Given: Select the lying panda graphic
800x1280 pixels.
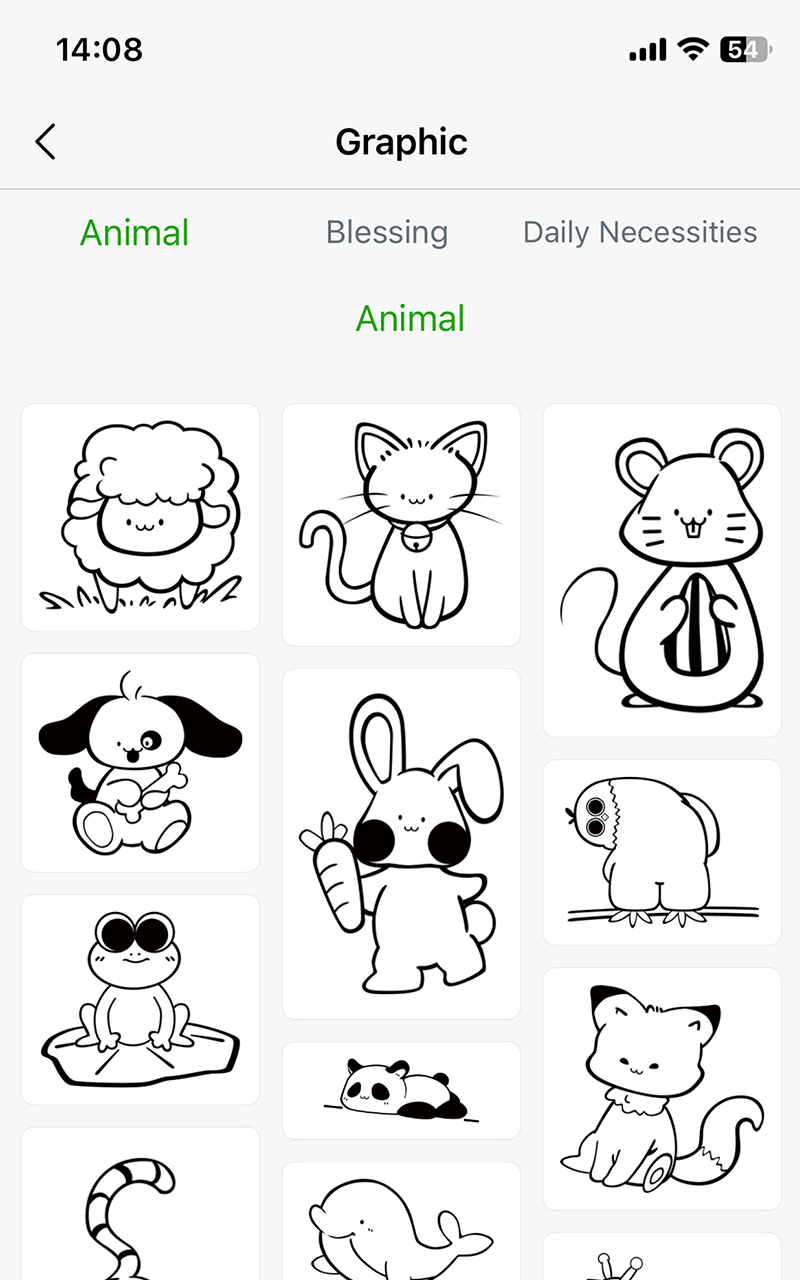Looking at the screenshot, I should (400, 1090).
